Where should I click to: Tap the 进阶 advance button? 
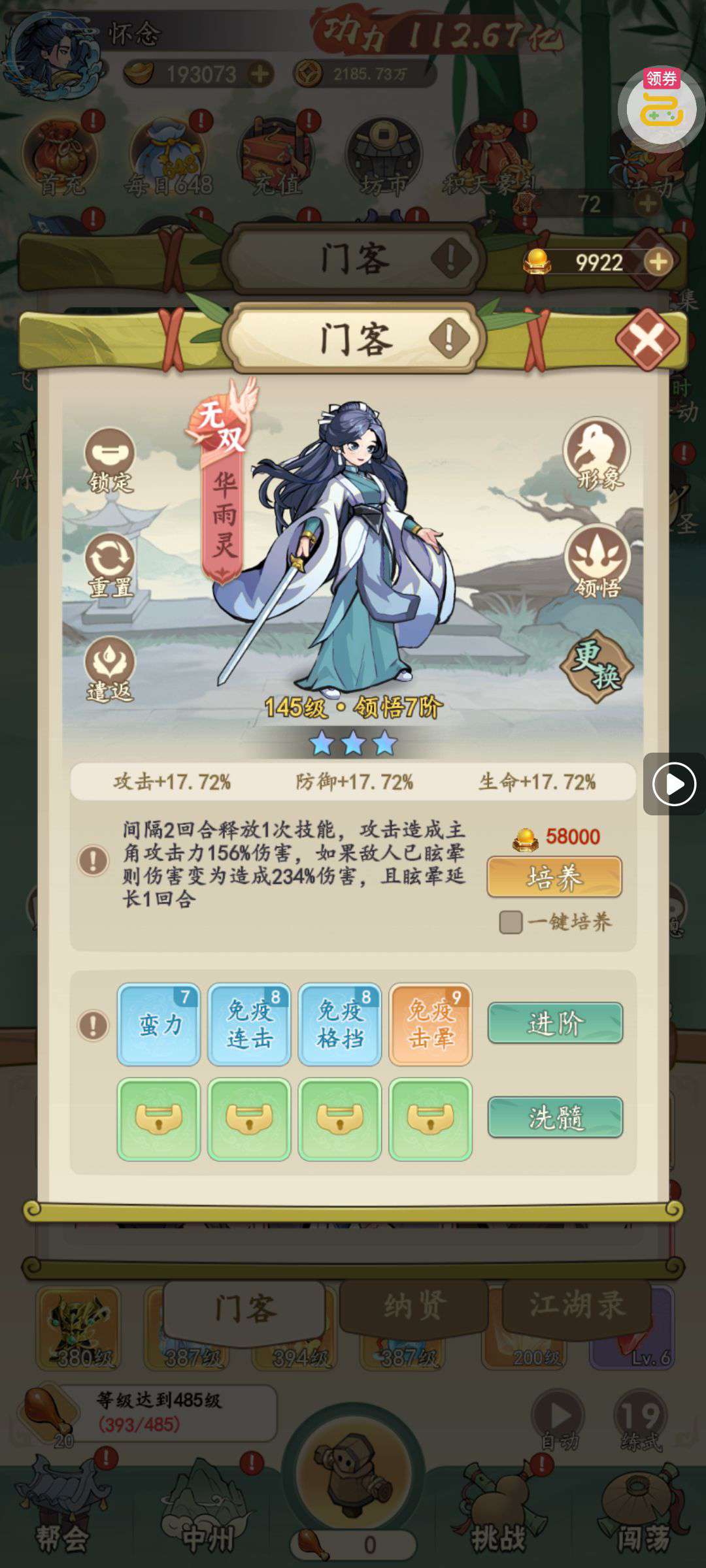(x=555, y=1023)
